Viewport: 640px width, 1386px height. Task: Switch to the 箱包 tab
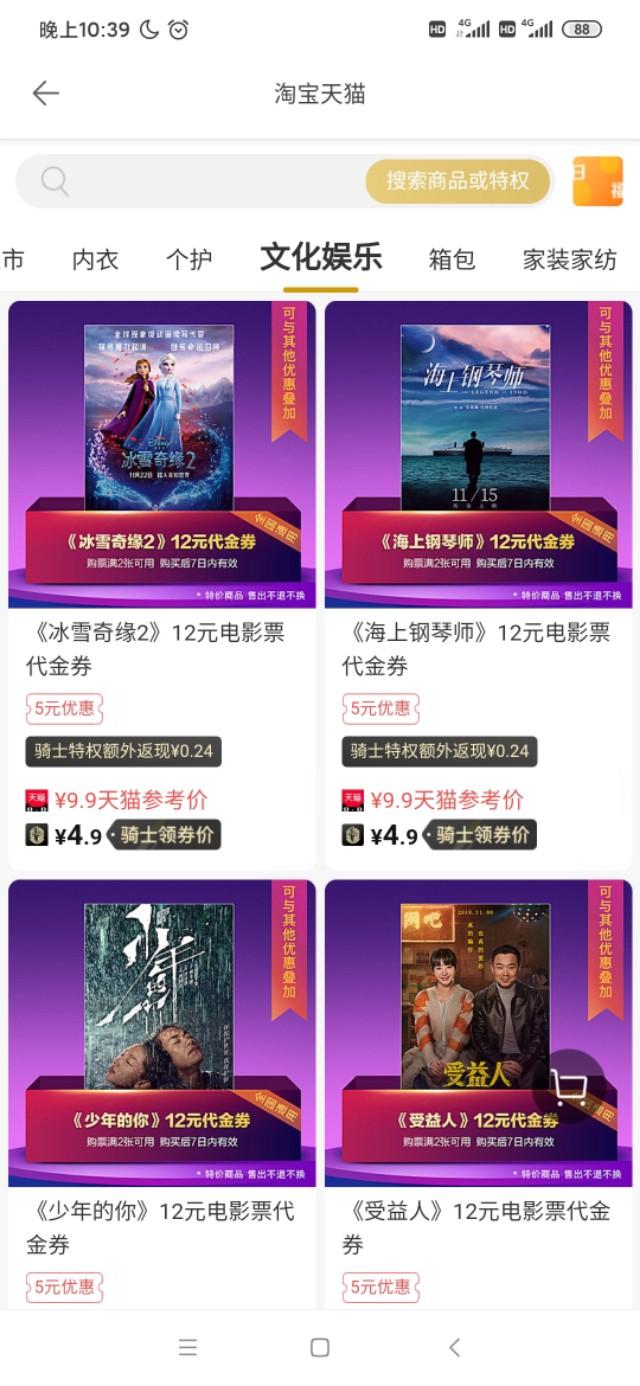452,259
